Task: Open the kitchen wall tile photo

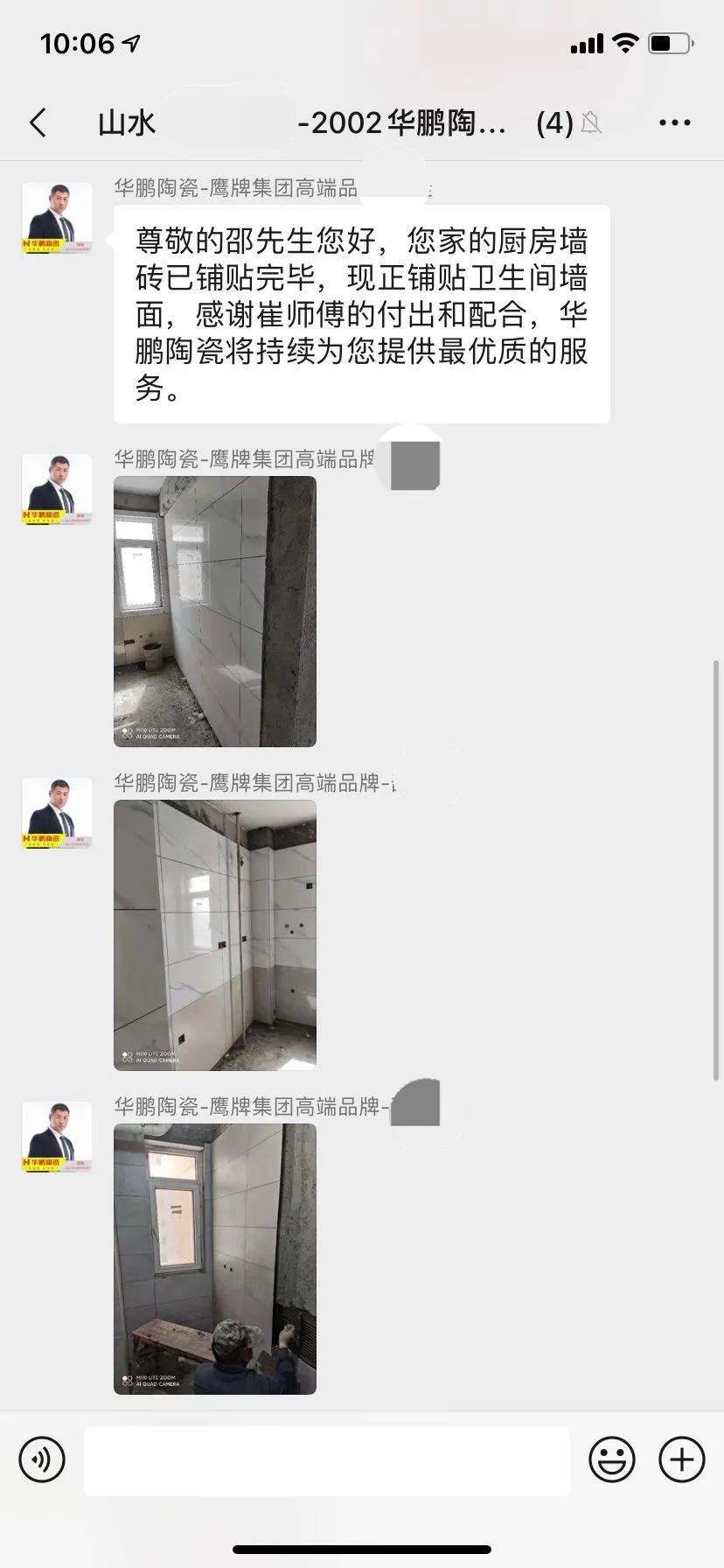Action: pyautogui.click(x=215, y=611)
